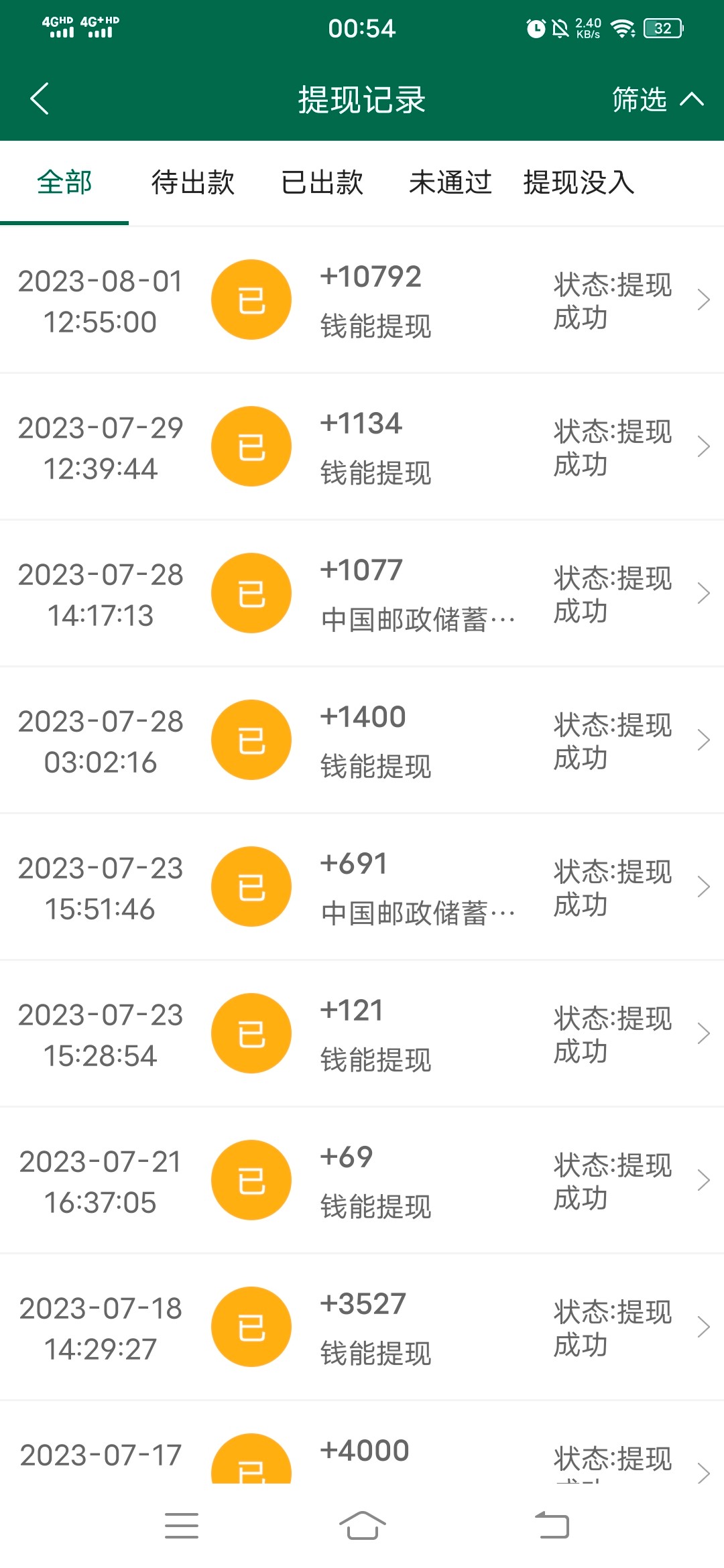Switch to the 待出款 tab

point(192,183)
